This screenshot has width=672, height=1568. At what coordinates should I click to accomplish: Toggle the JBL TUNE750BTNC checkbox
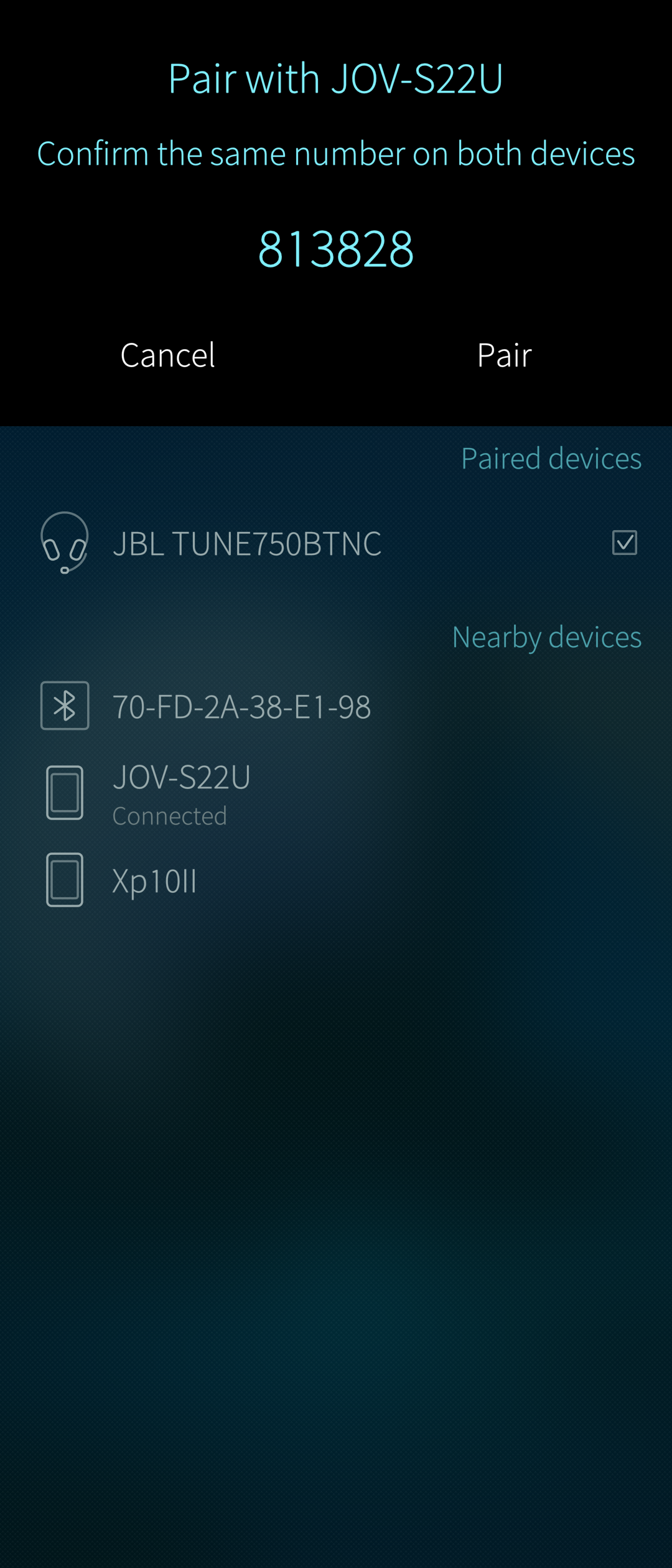coord(624,543)
